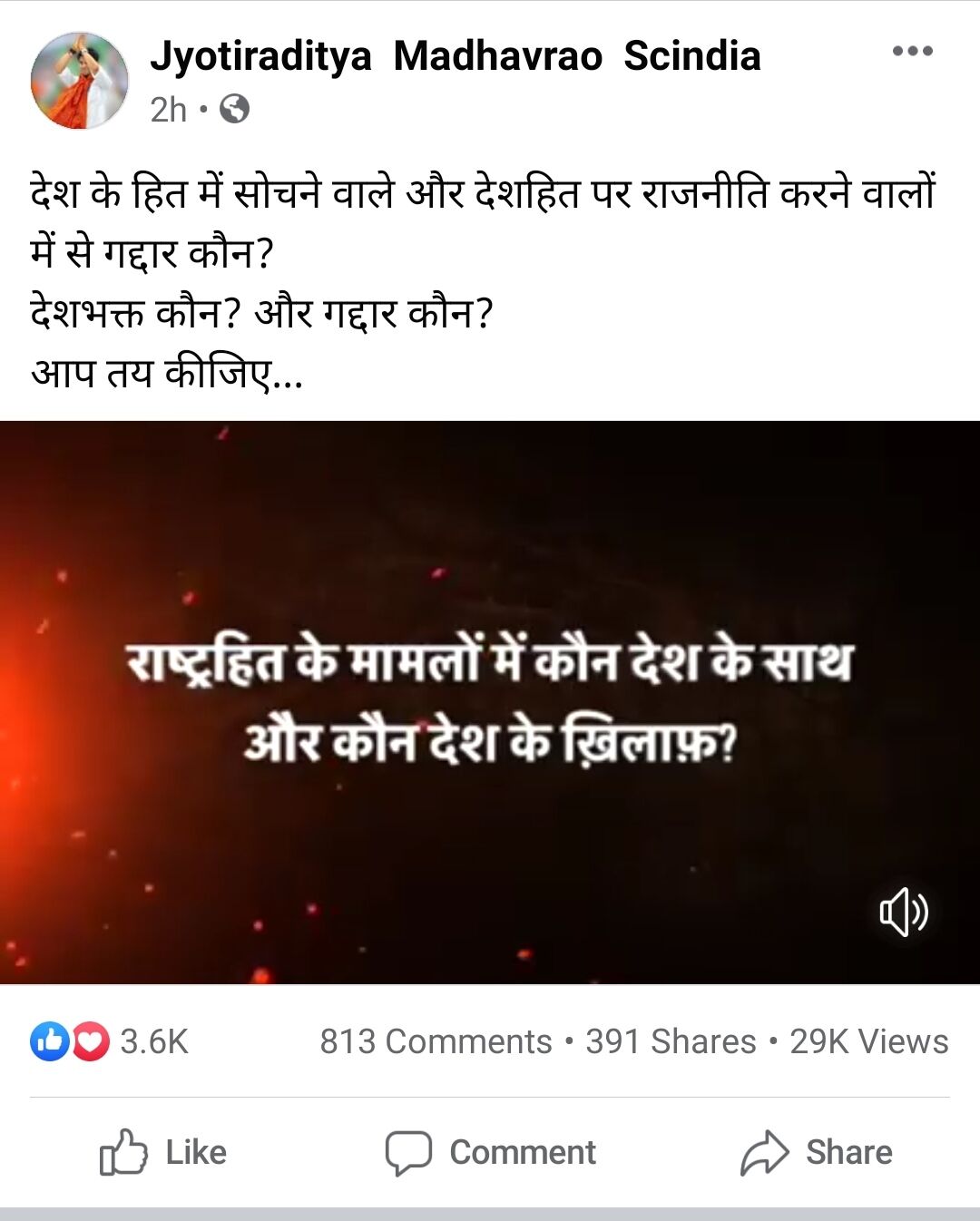Open Jyotiraditya Madhavrao Scindia's profile picture

point(79,81)
